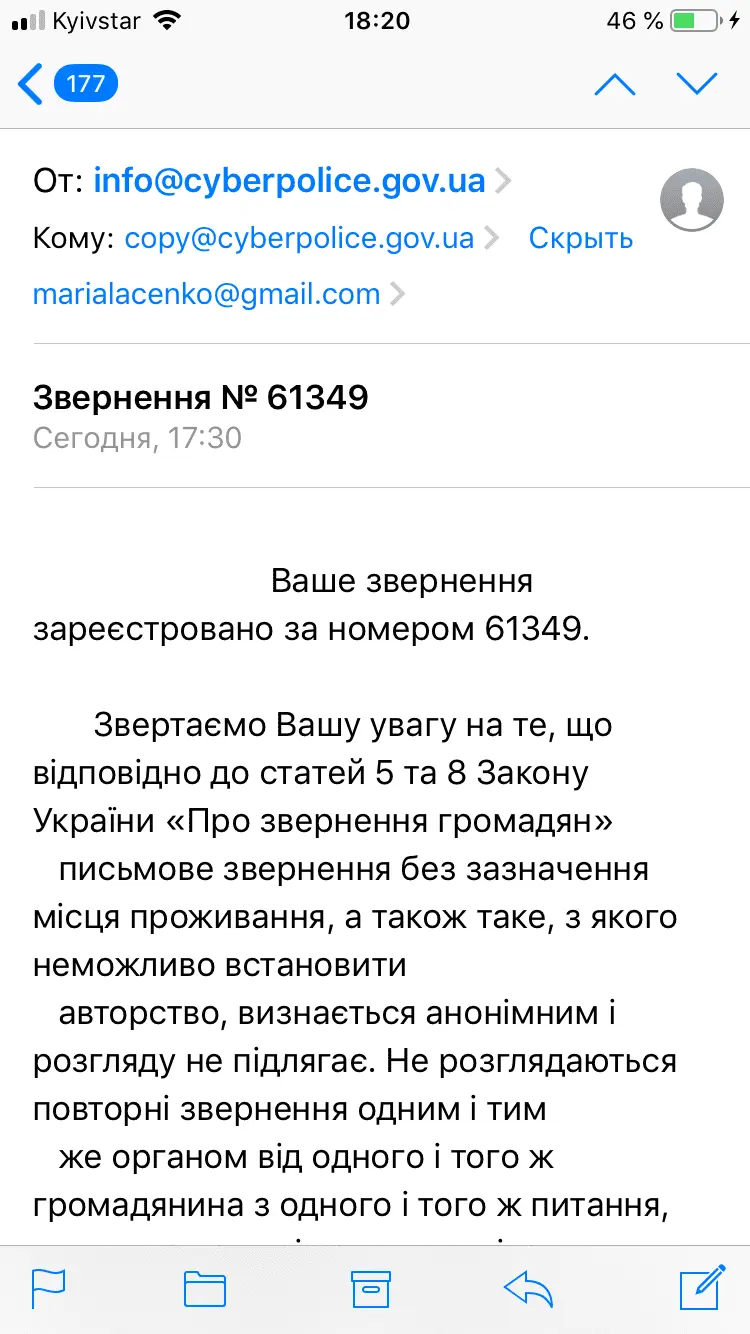The image size is (750, 1334).
Task: Open recipient copy@cyberpolice.gov.ua details
Action: [x=299, y=239]
